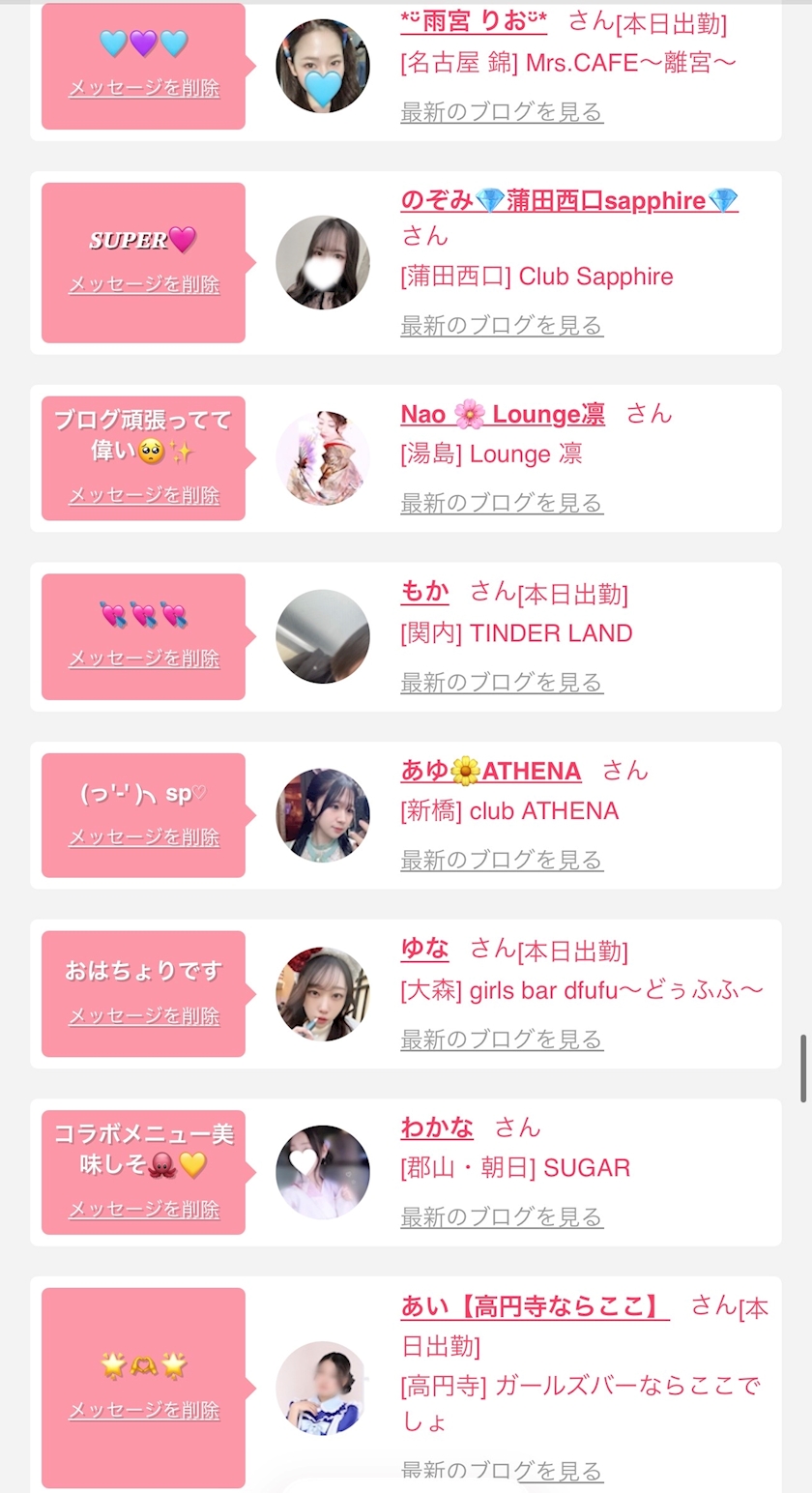Open のぞみ蒲田西口sapphire profile link
812x1493 pixels.
pyautogui.click(x=569, y=200)
